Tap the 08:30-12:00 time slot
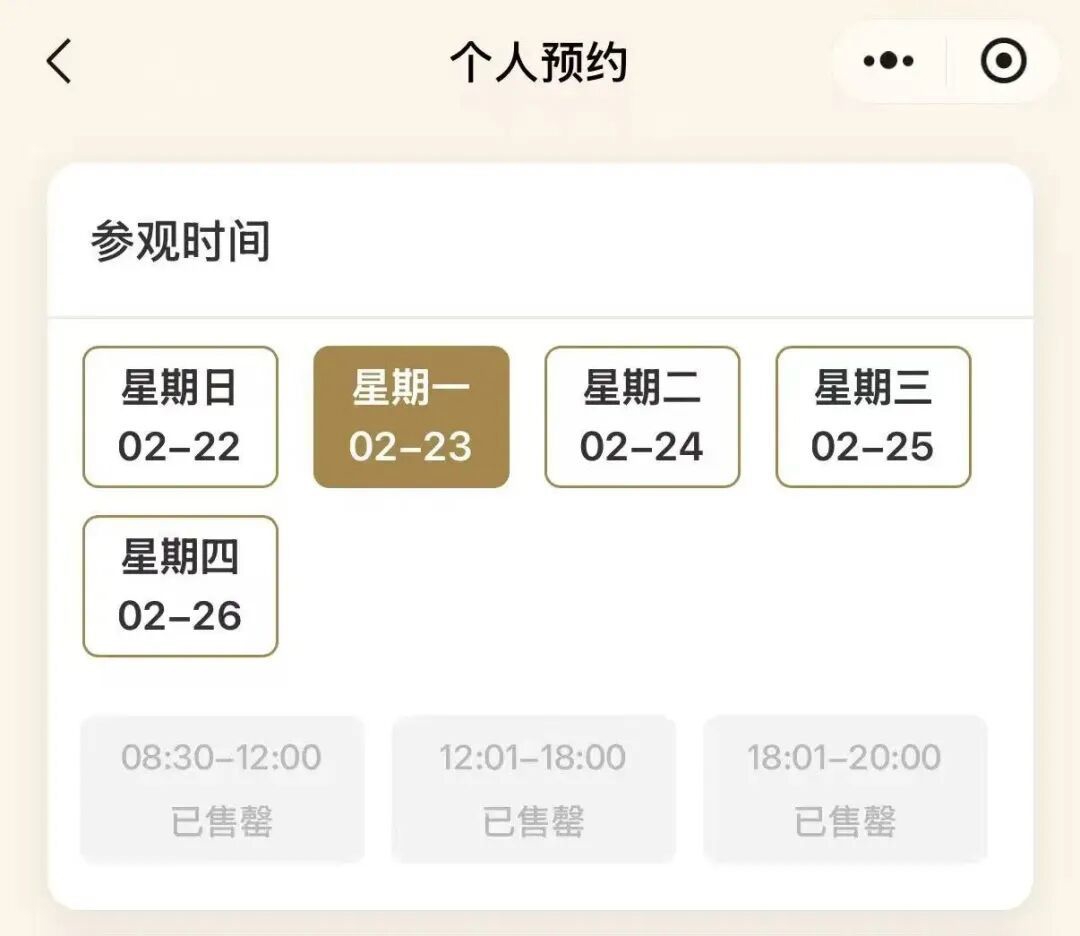Viewport: 1080px width, 936px height. click(x=222, y=789)
